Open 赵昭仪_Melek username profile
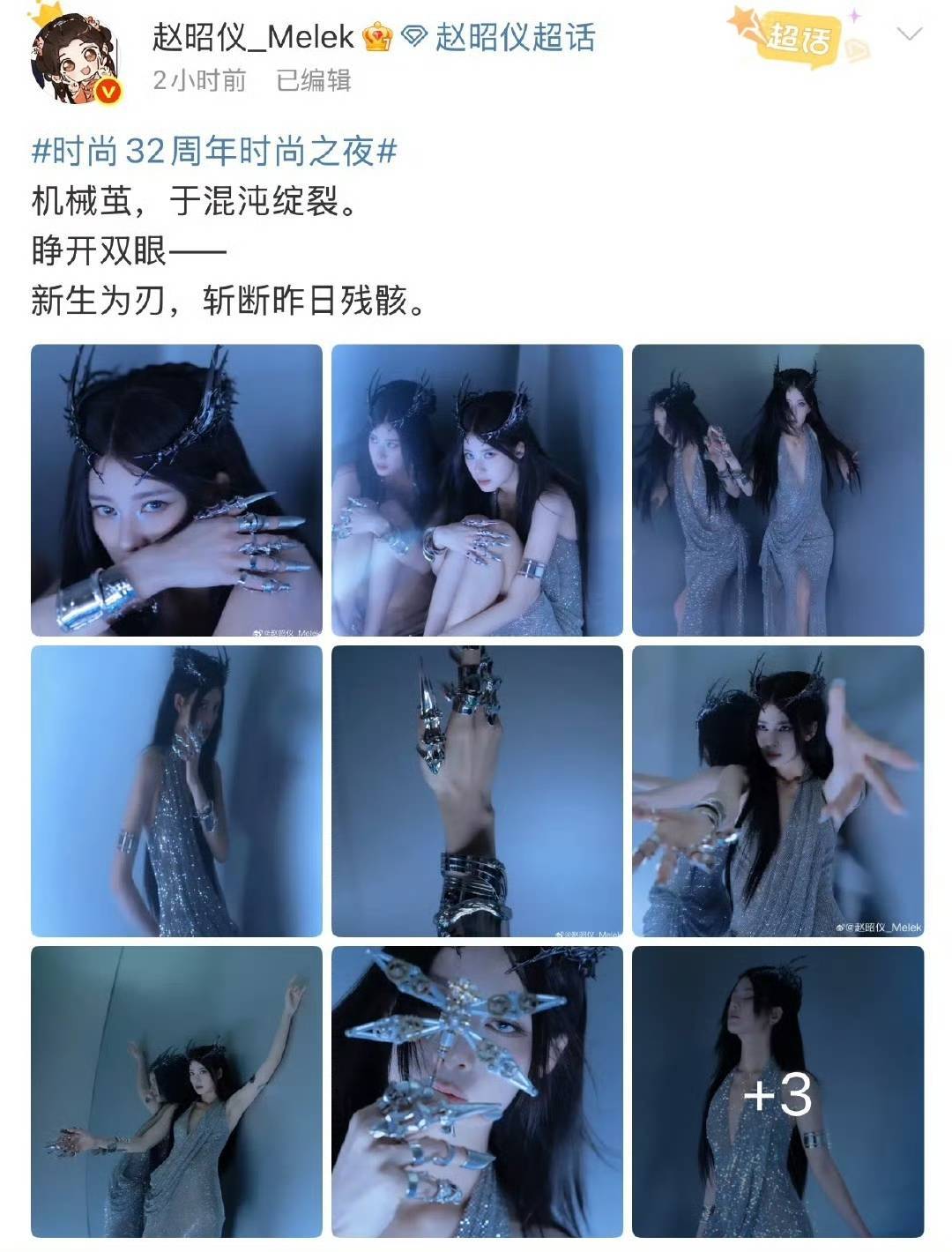 (253, 37)
